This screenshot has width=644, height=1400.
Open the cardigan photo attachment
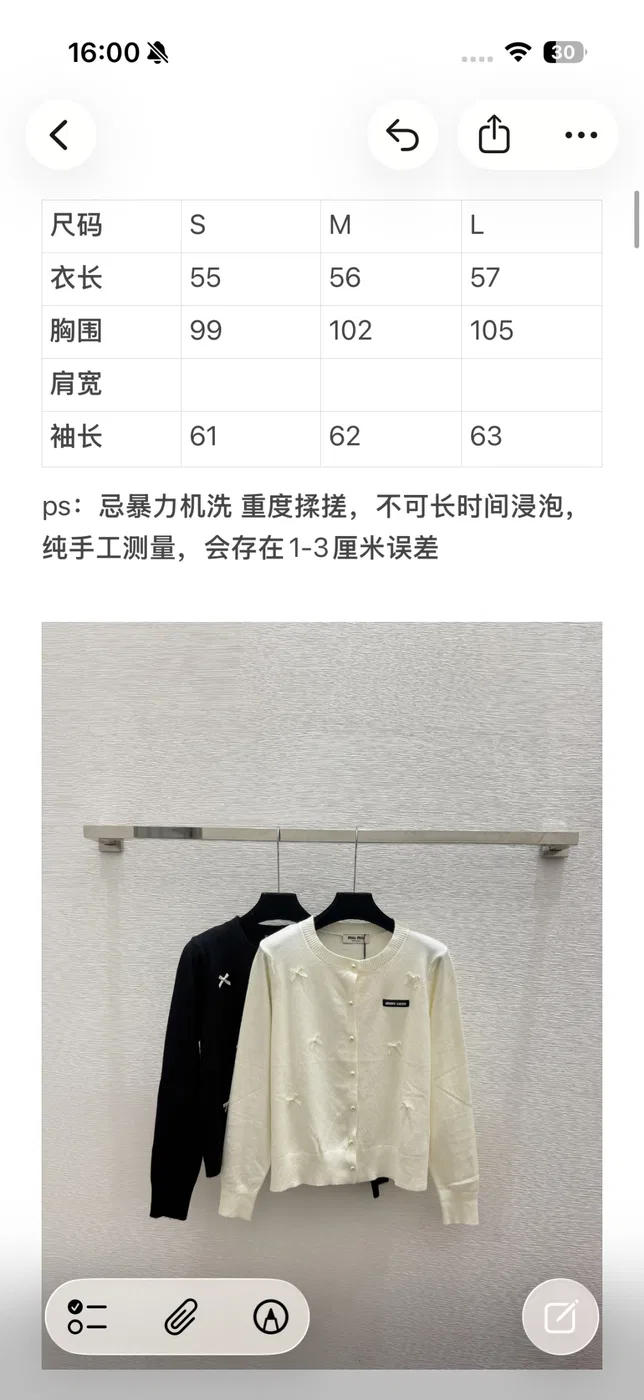(x=322, y=995)
